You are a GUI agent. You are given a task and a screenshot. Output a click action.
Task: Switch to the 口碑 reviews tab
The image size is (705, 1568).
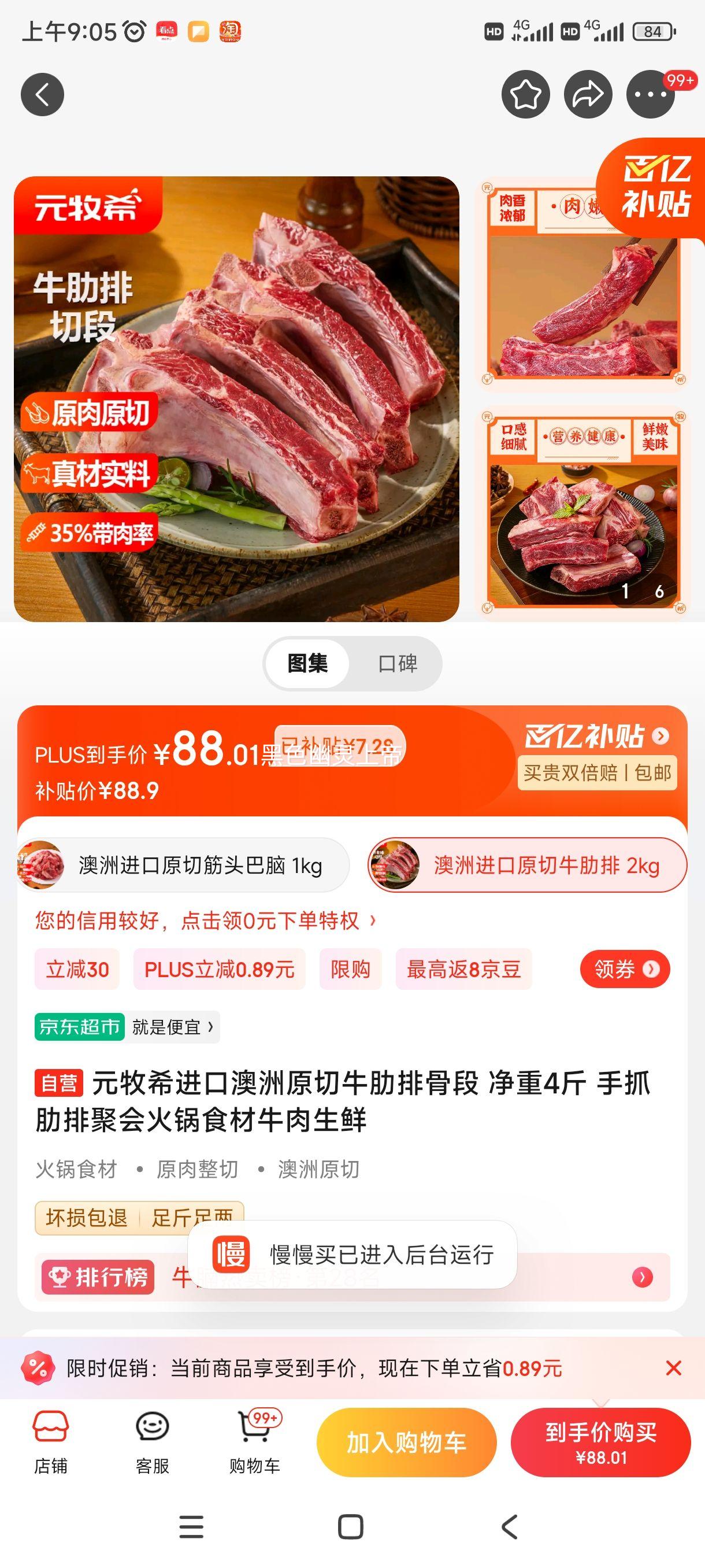click(395, 664)
